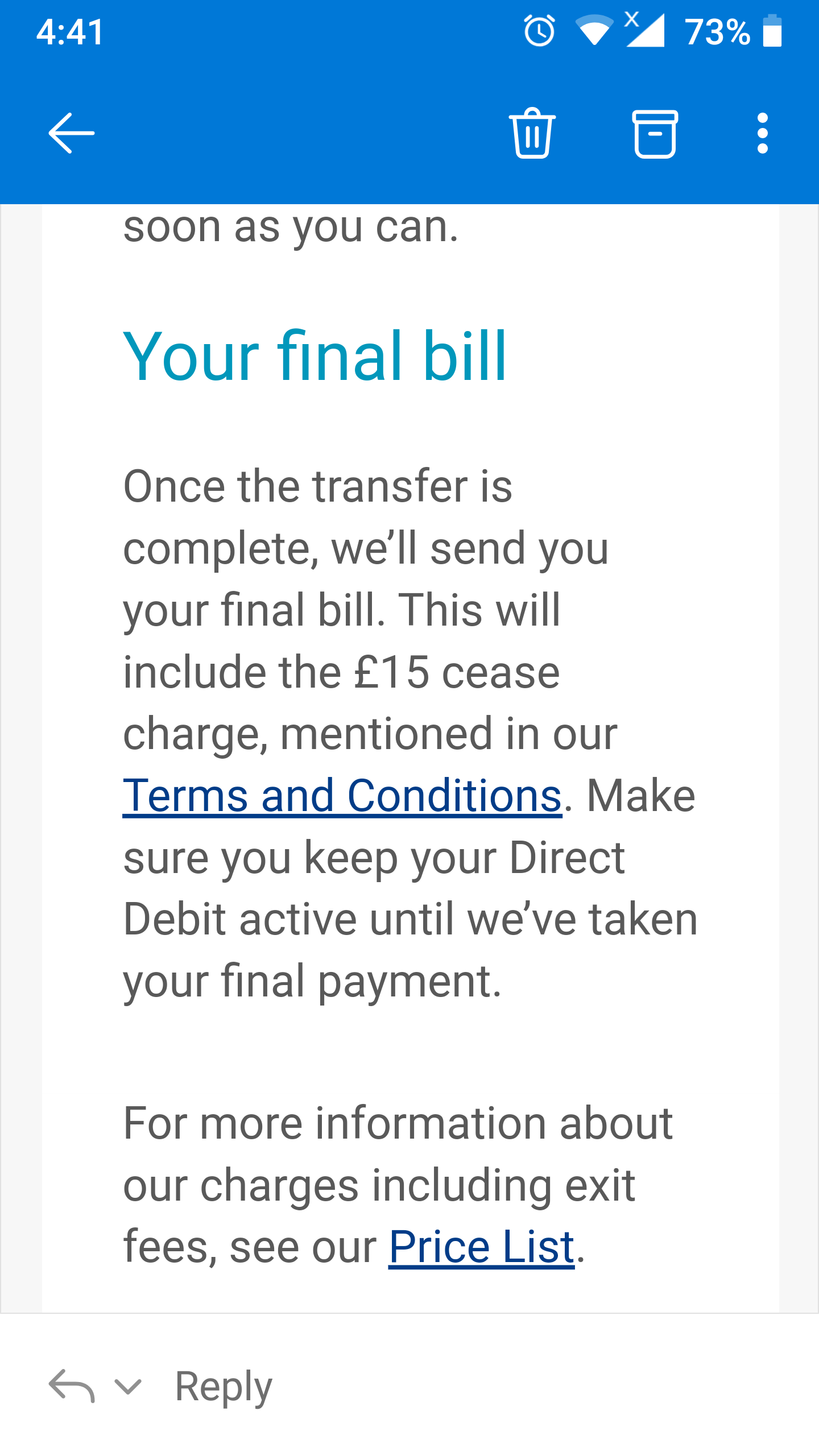Go back to the inbox

[71, 133]
